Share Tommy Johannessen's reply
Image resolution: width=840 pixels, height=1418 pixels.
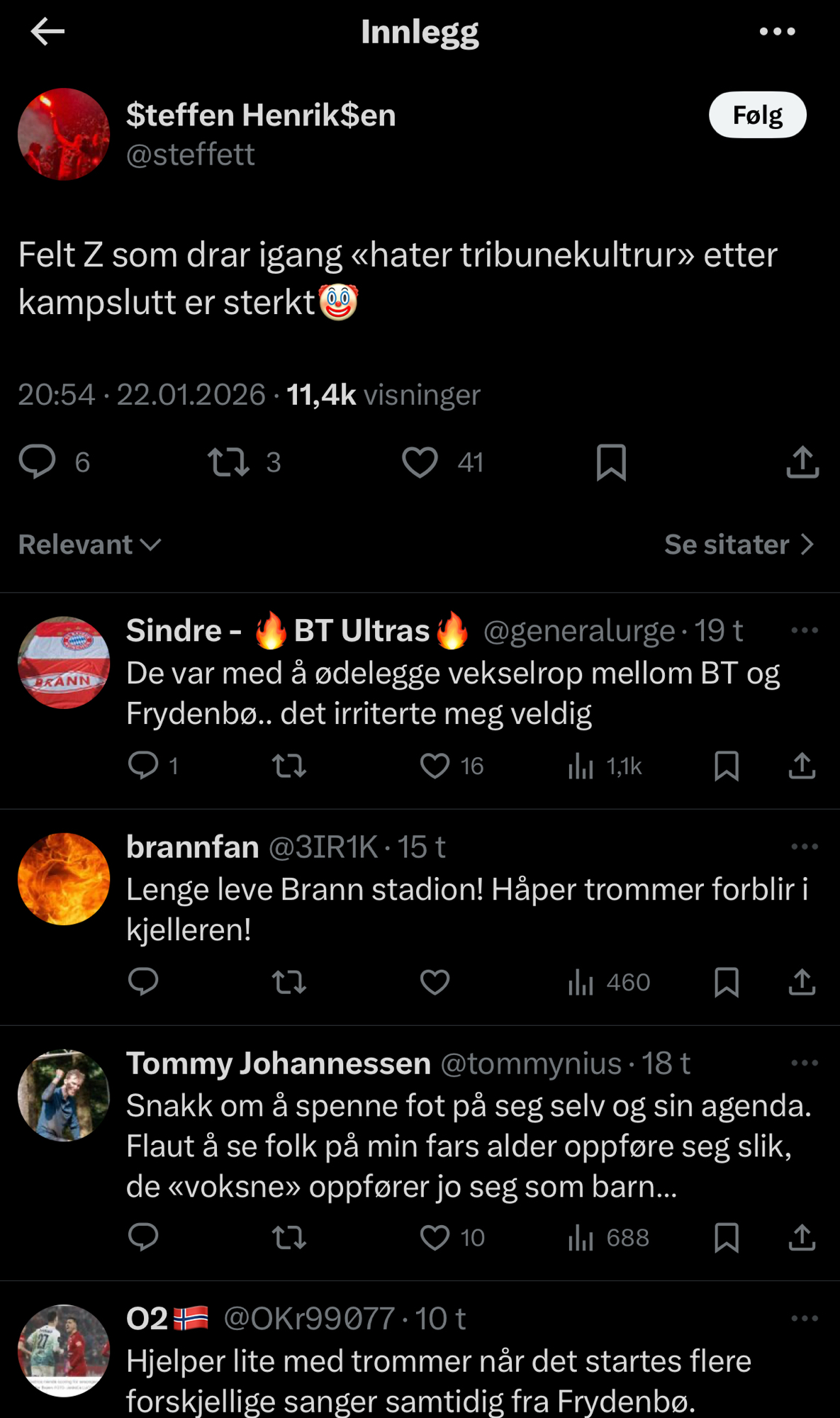pos(802,1237)
